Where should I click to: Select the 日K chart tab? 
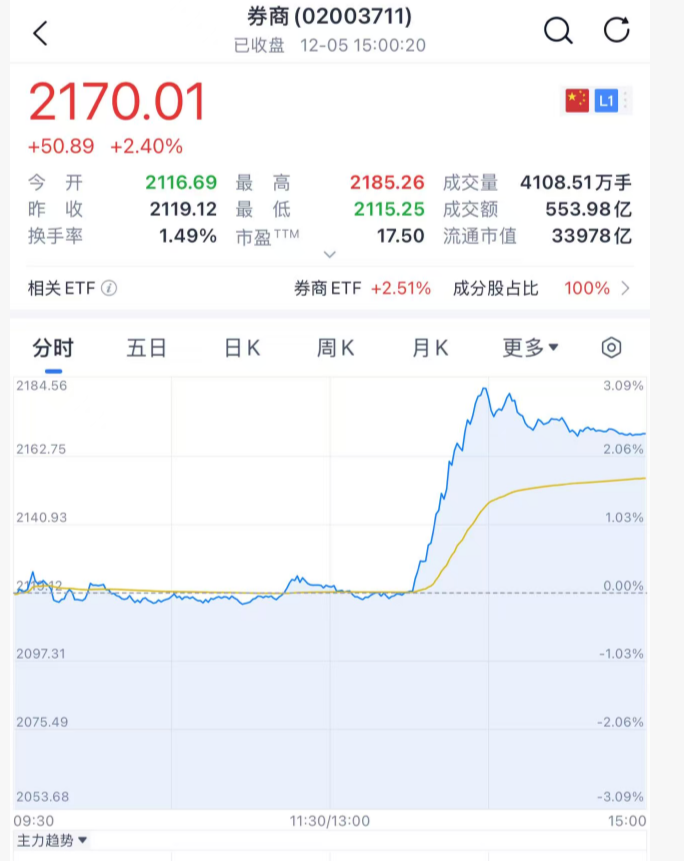[x=241, y=348]
